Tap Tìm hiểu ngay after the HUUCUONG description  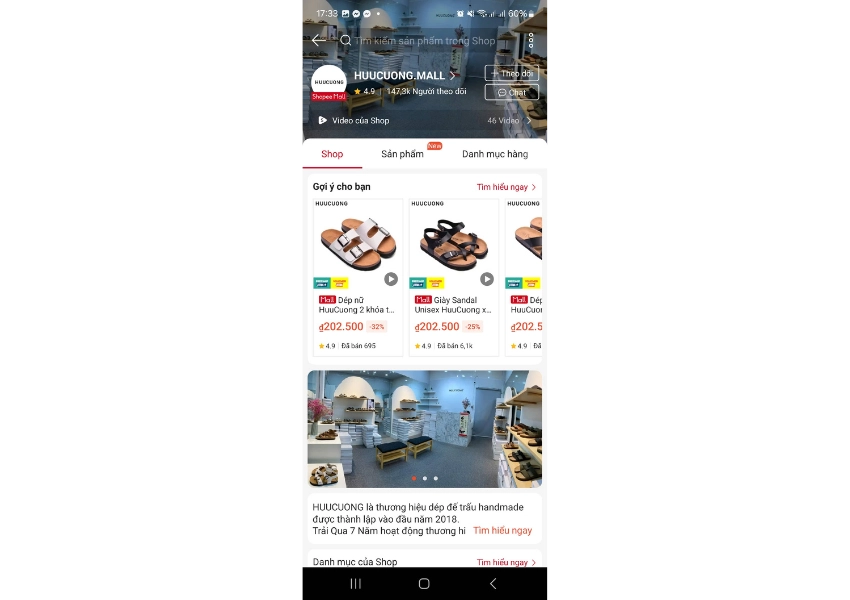[x=502, y=531]
